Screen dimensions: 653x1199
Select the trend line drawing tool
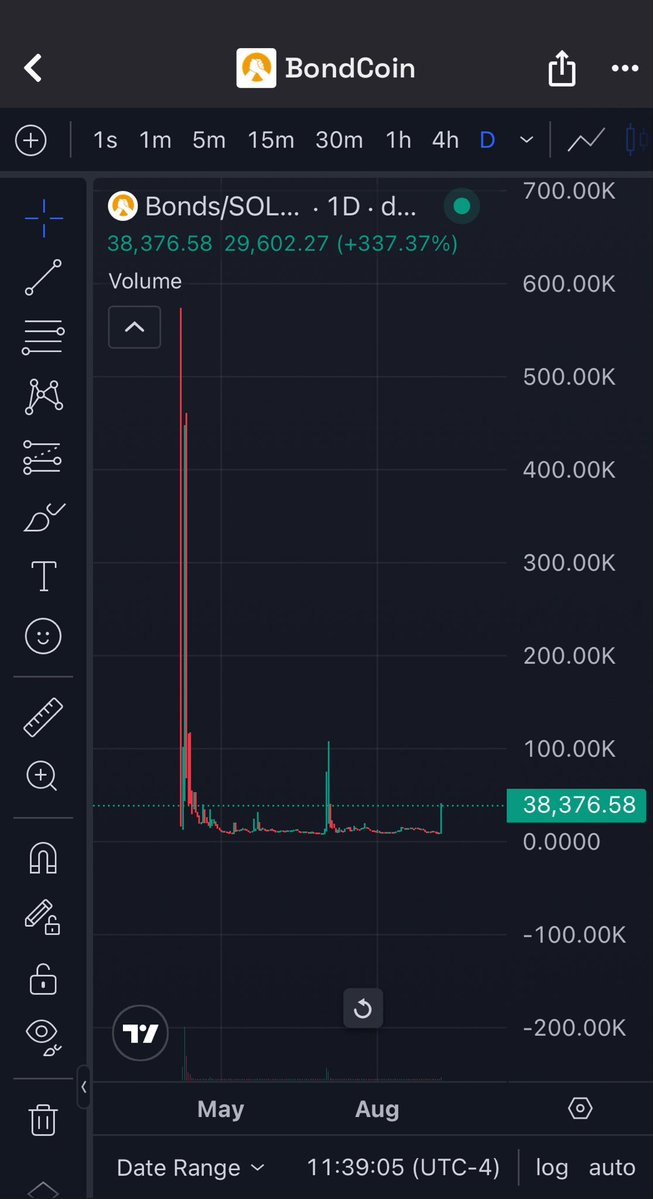point(43,277)
